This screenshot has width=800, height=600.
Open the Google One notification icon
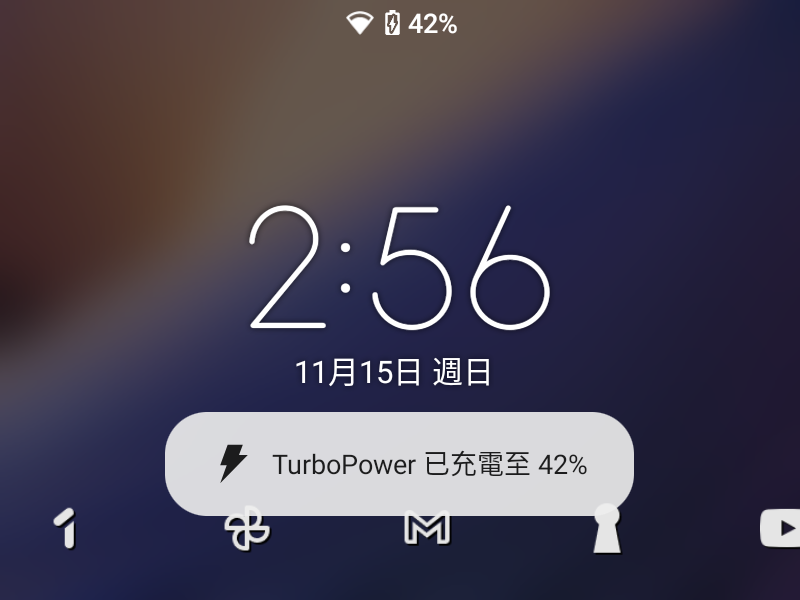[x=66, y=527]
